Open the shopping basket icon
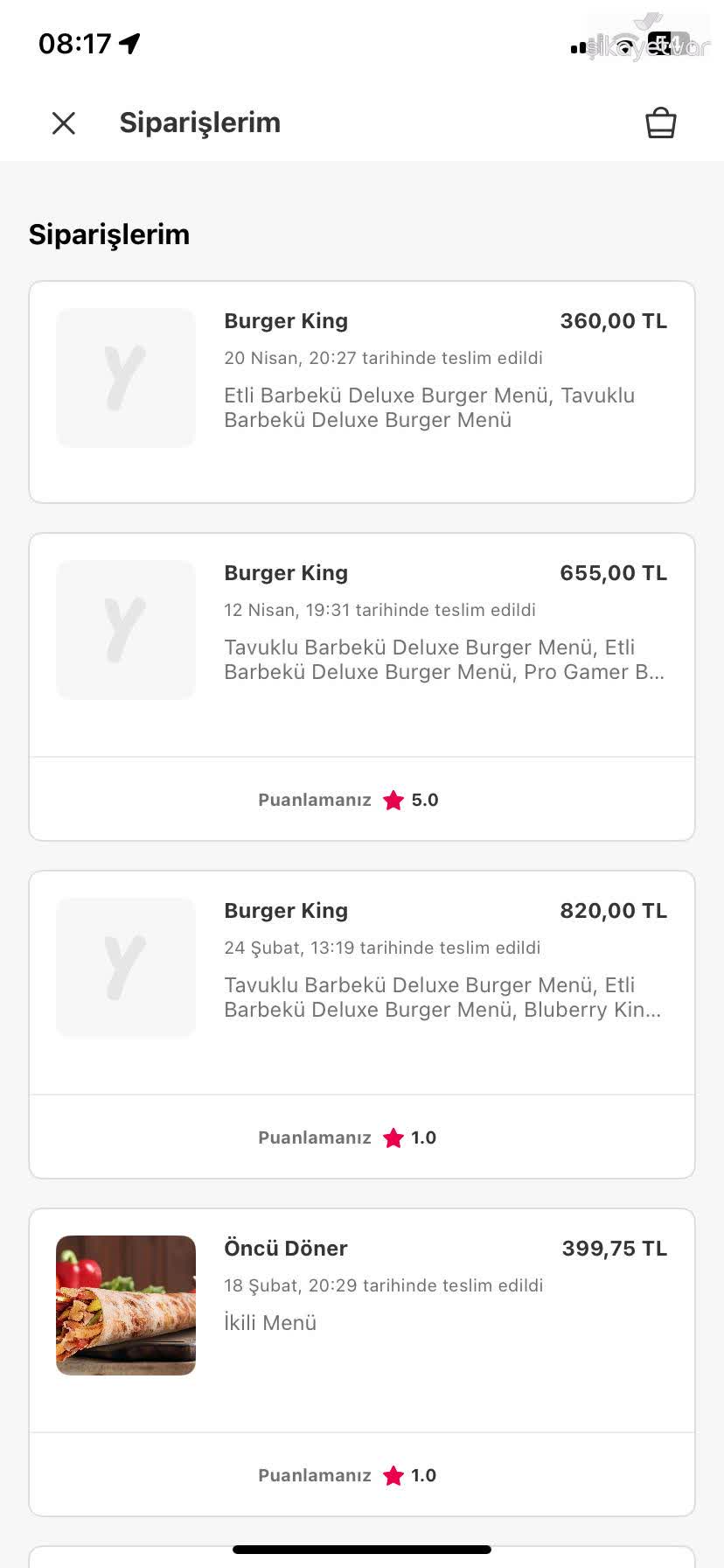The image size is (724, 1568). click(661, 122)
